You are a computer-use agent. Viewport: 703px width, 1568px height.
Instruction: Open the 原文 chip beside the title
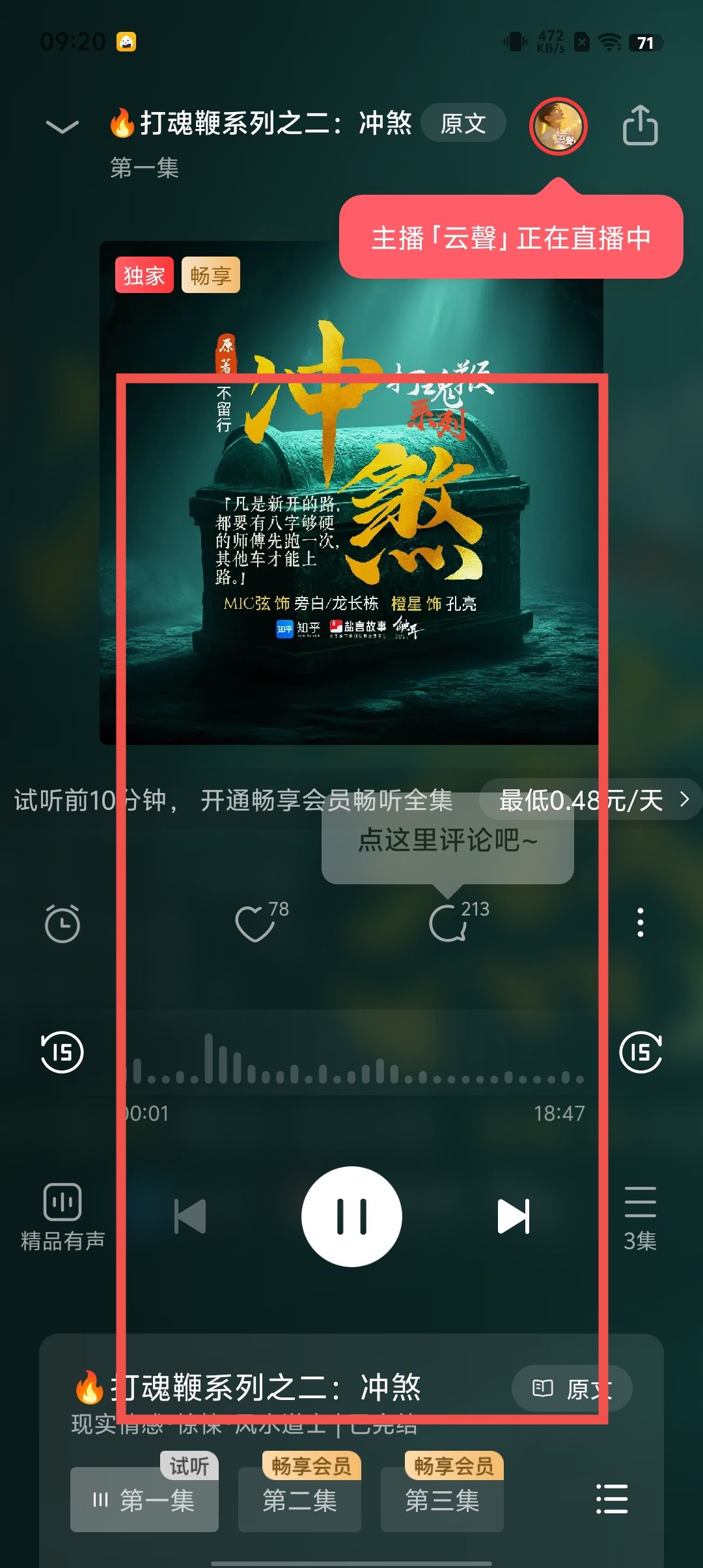(x=463, y=123)
